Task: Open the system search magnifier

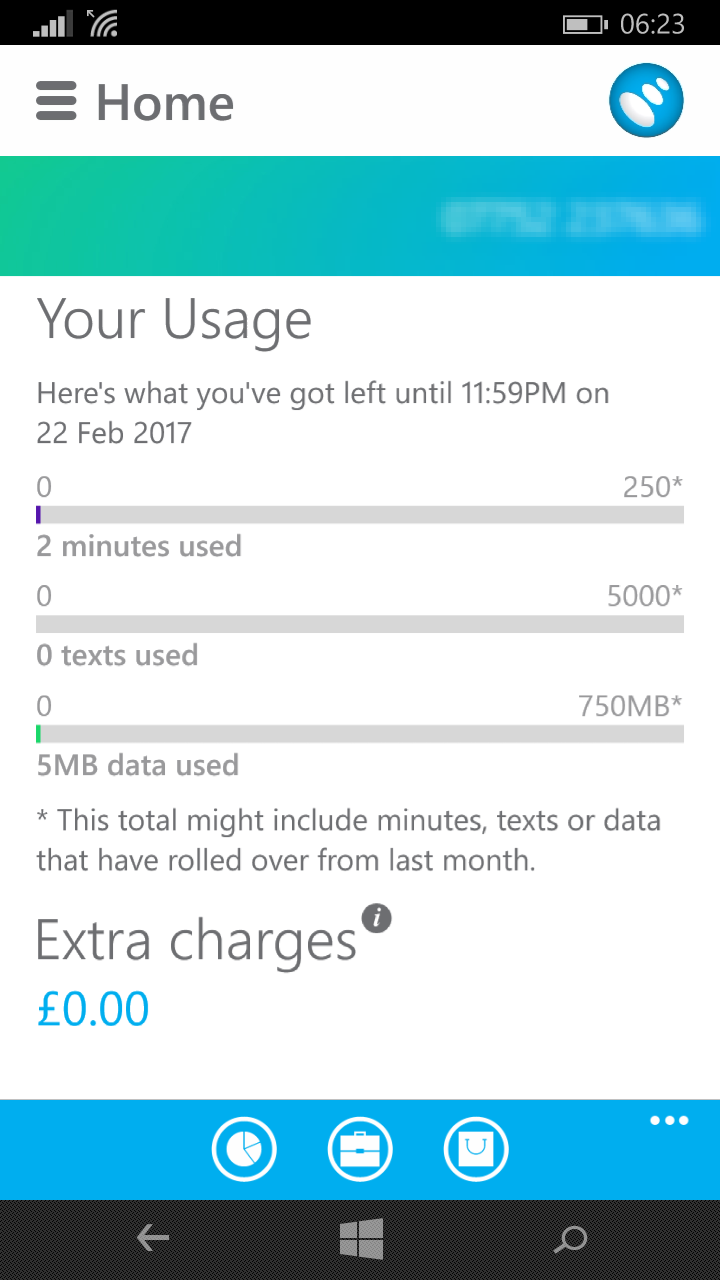Action: pos(570,1239)
